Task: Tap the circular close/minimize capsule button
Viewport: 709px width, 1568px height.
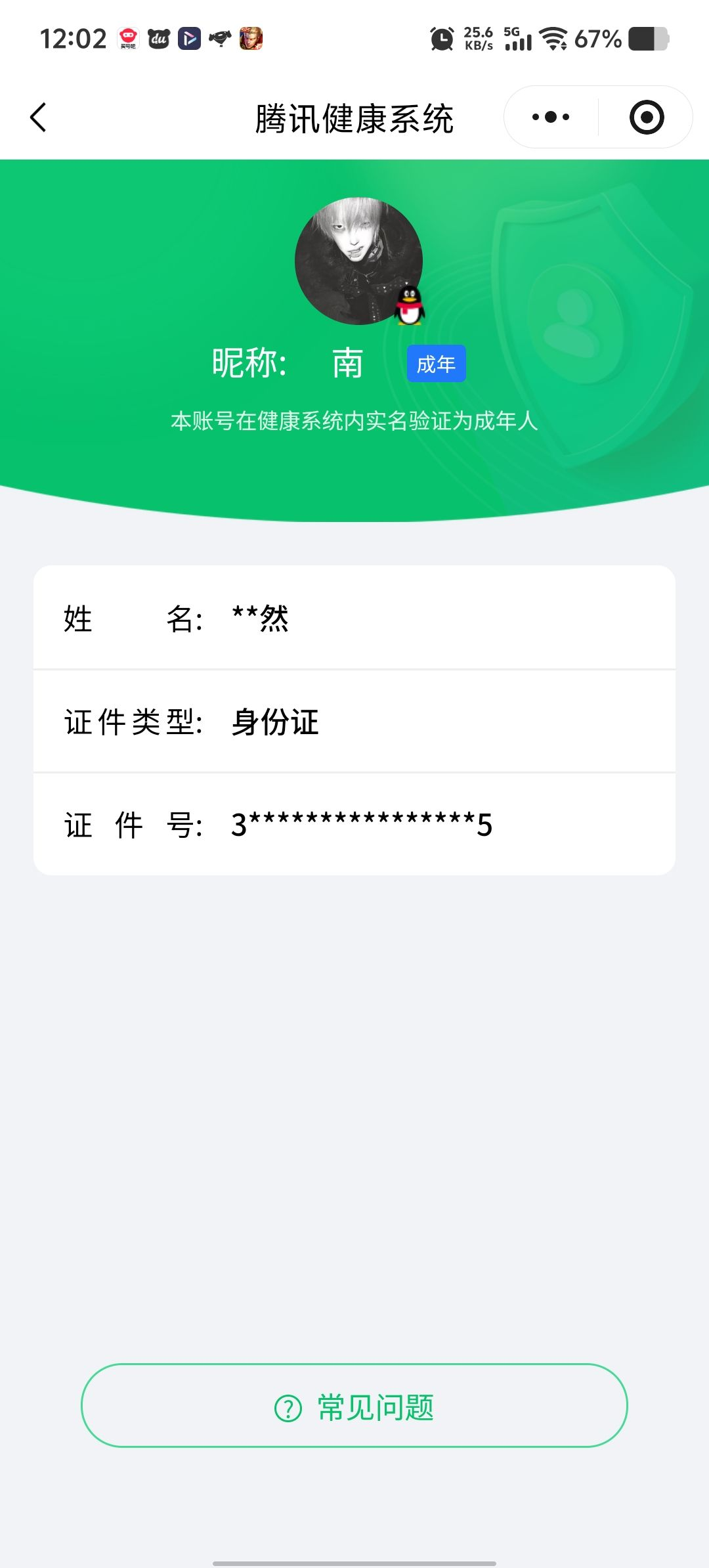Action: (645, 116)
